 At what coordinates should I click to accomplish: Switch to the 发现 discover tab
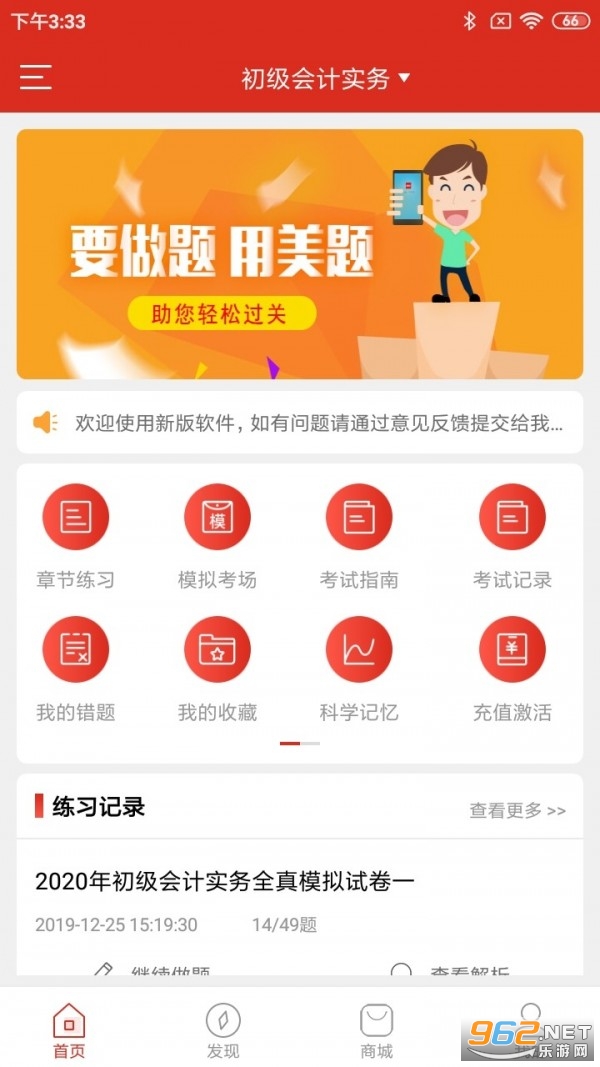click(223, 1030)
